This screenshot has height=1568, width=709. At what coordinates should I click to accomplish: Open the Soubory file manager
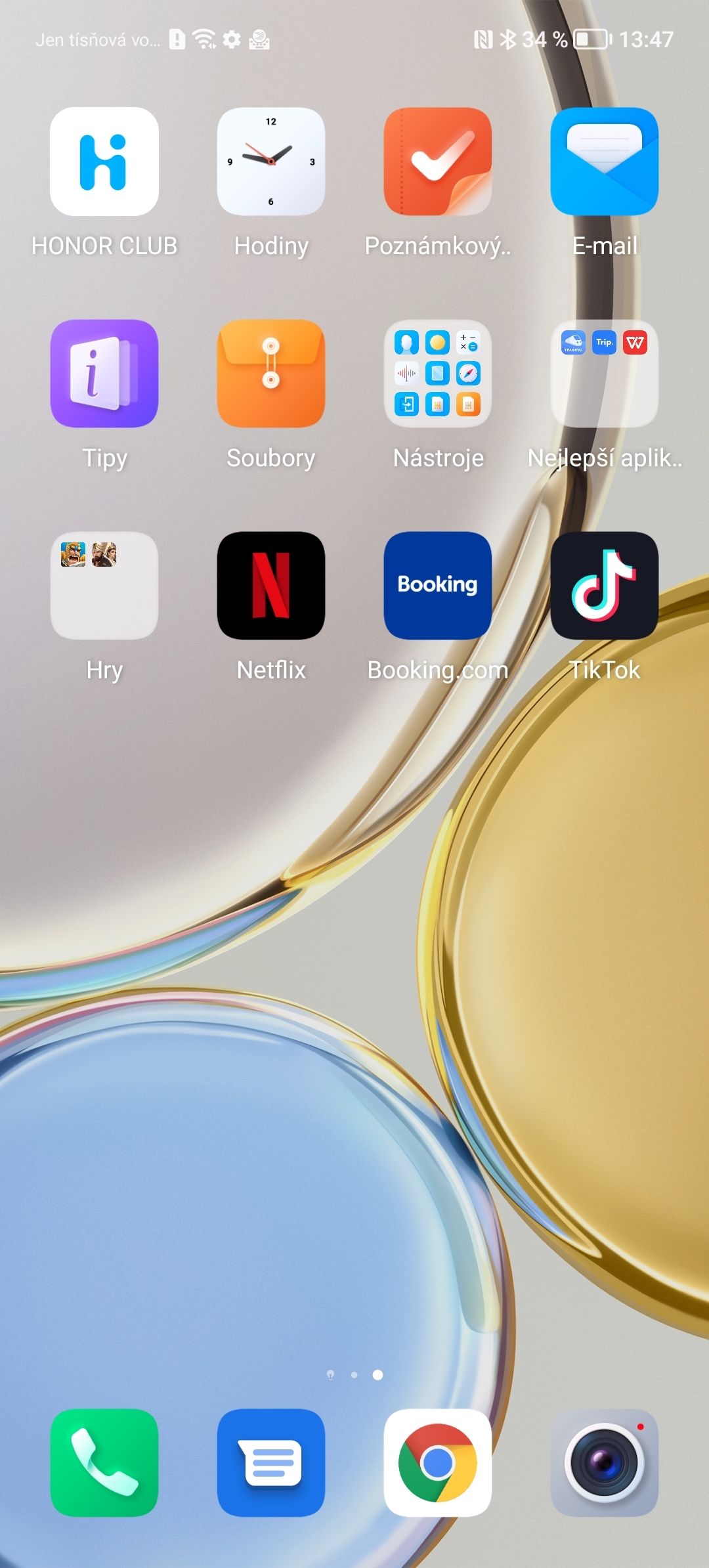271,374
